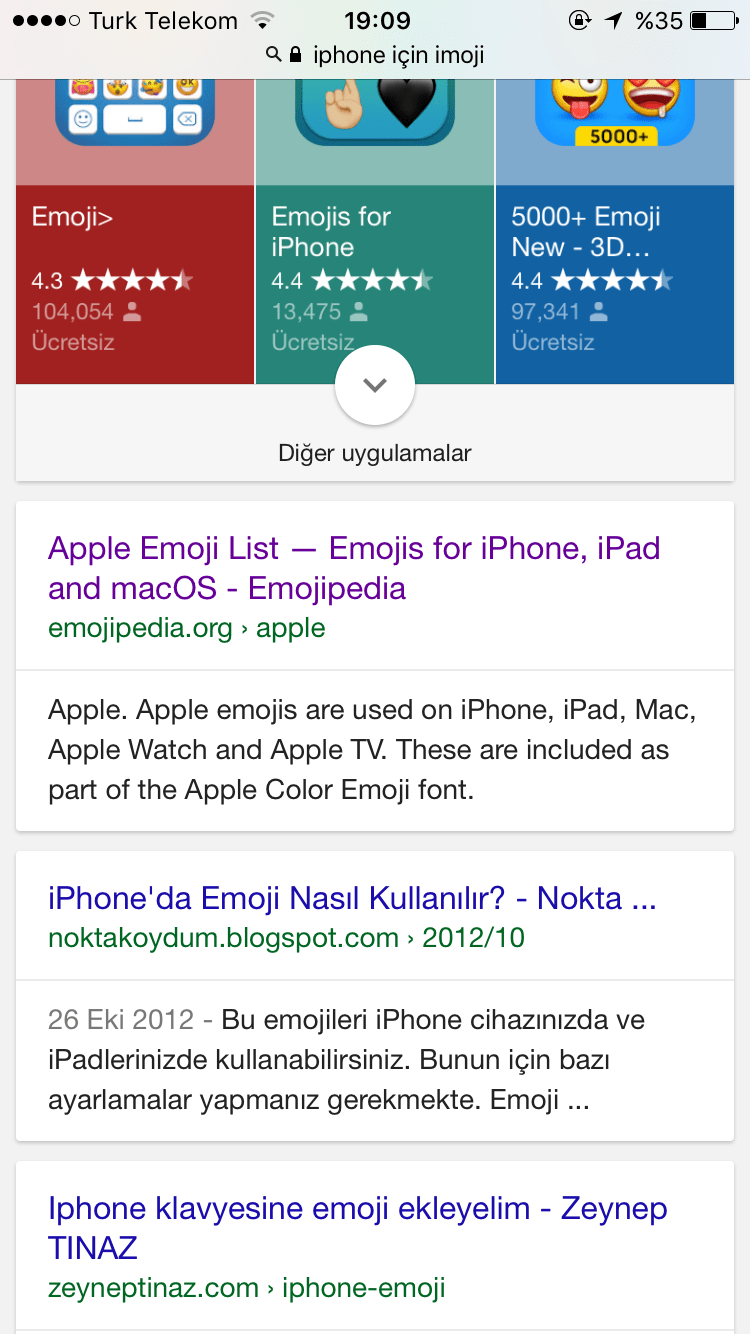Tap the padlock icon in the search bar
This screenshot has width=750, height=1334.
pyautogui.click(x=296, y=55)
